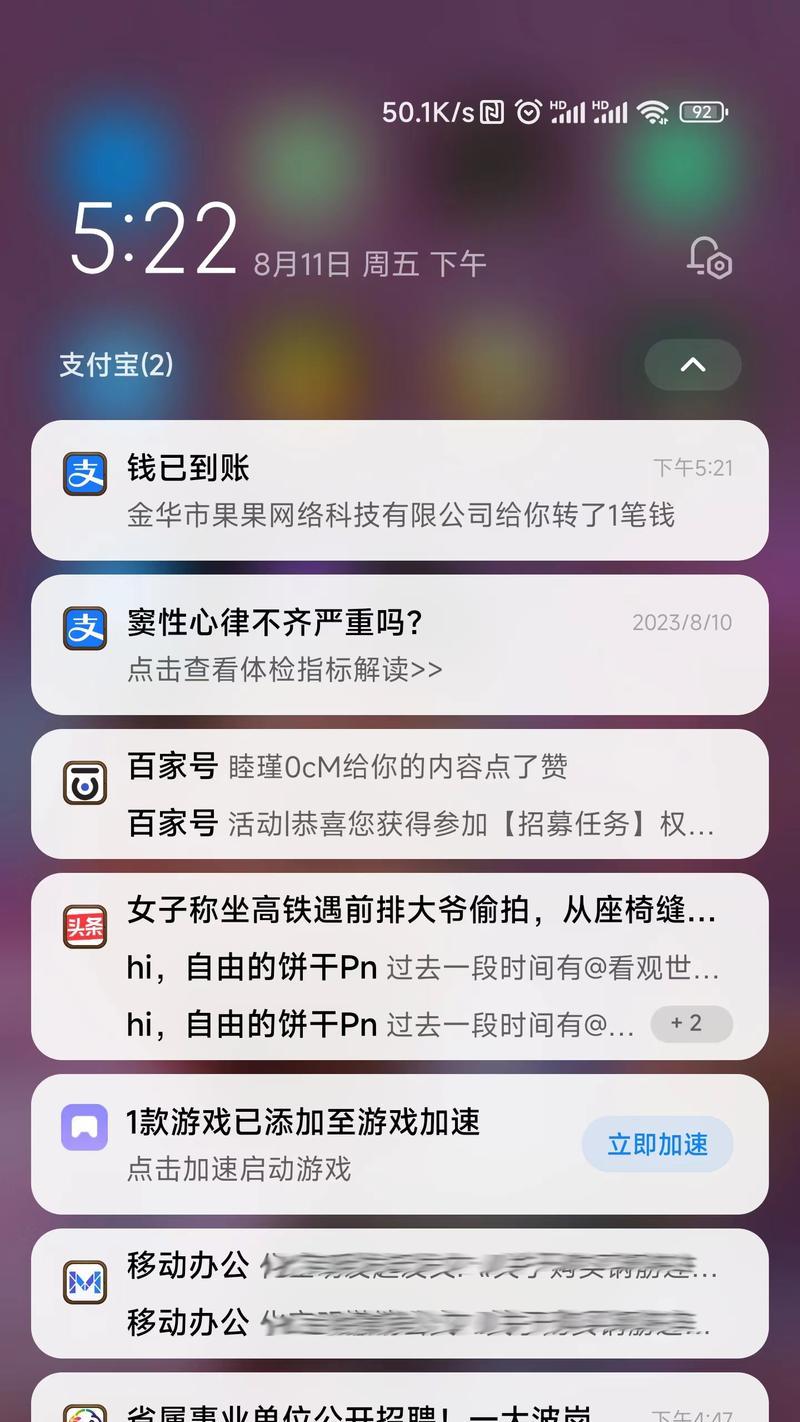Open the Alipay notification icon
Viewport: 800px width, 1422px height.
(85, 475)
